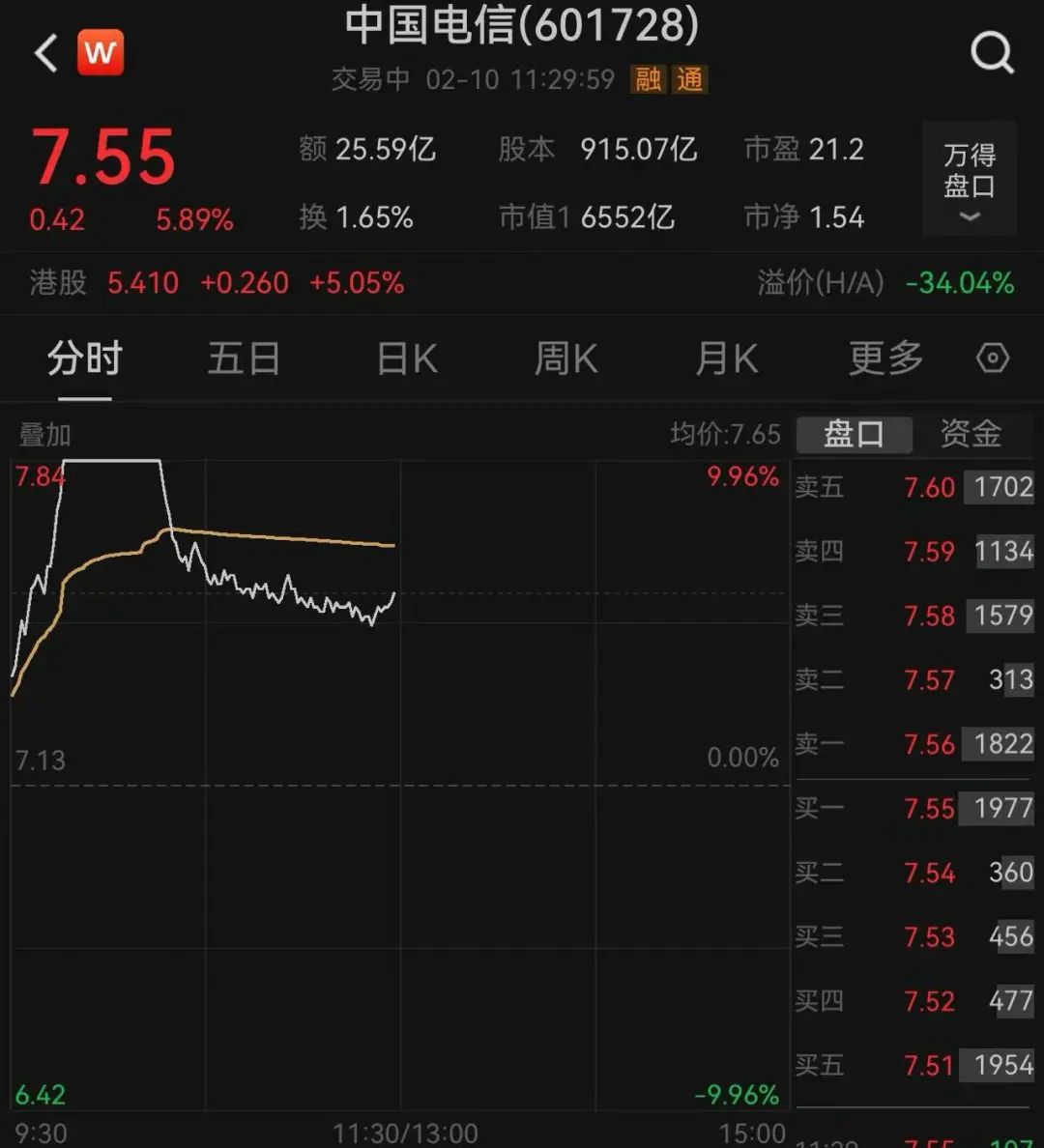Open the search magnifier icon
1044x1148 pixels.
tap(992, 52)
